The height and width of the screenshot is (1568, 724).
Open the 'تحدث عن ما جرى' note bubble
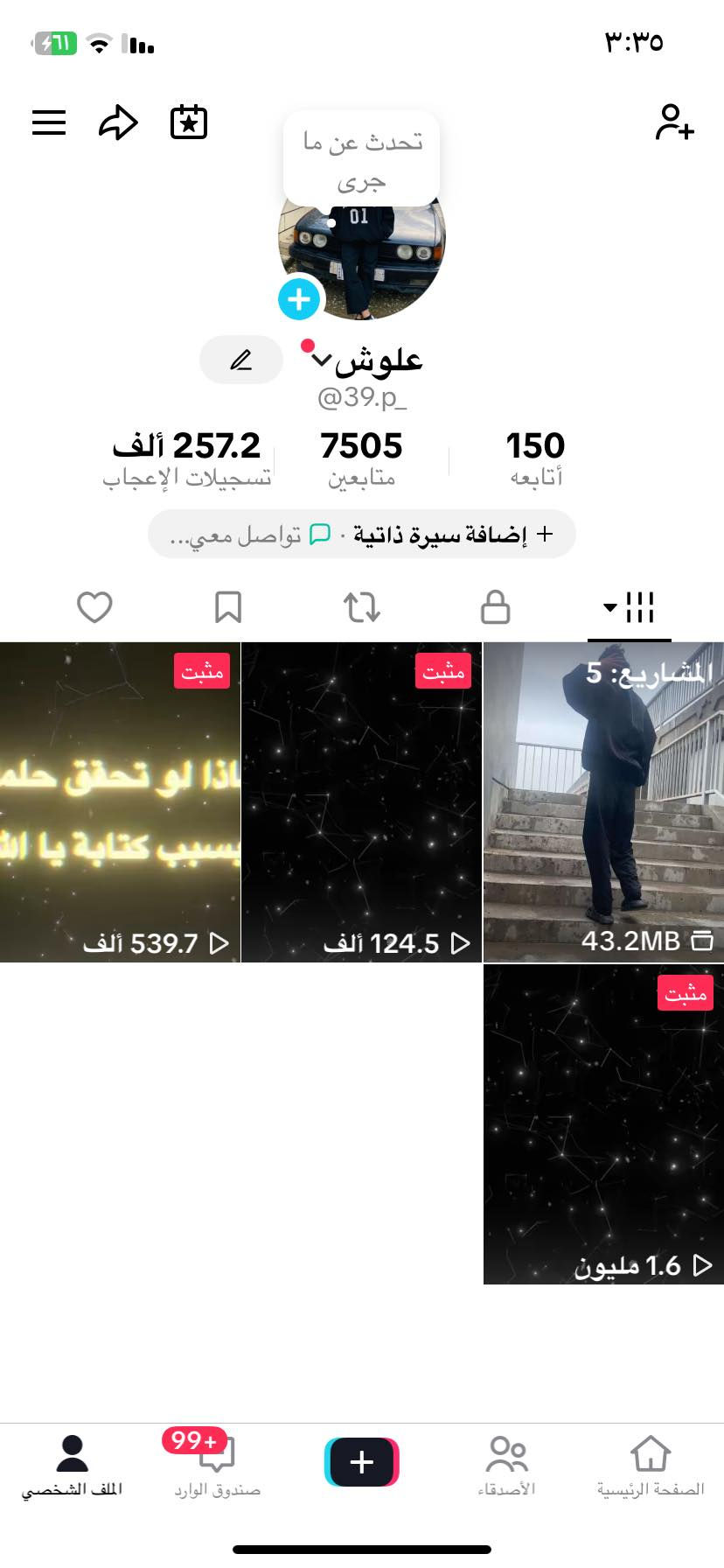(x=361, y=160)
